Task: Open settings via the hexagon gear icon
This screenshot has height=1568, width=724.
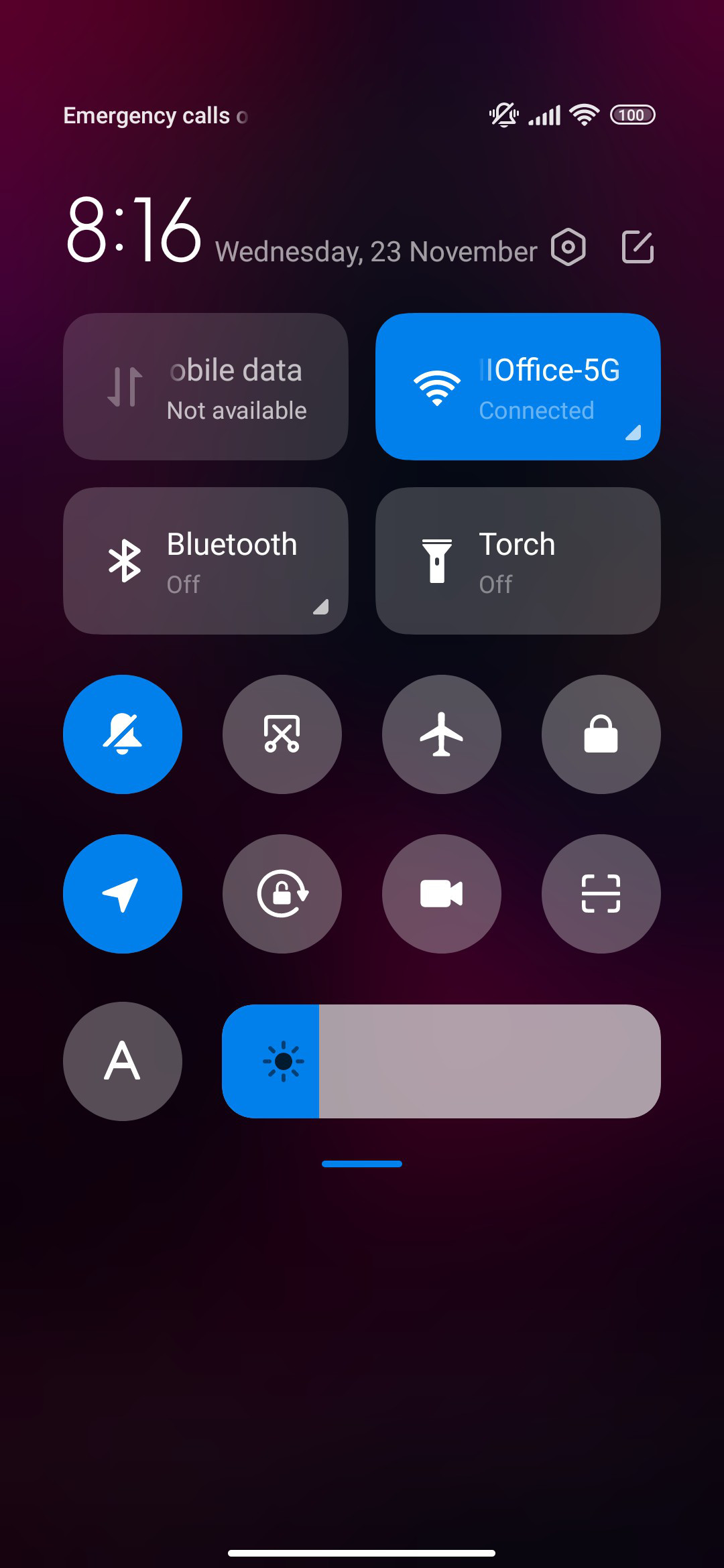Action: coord(568,247)
